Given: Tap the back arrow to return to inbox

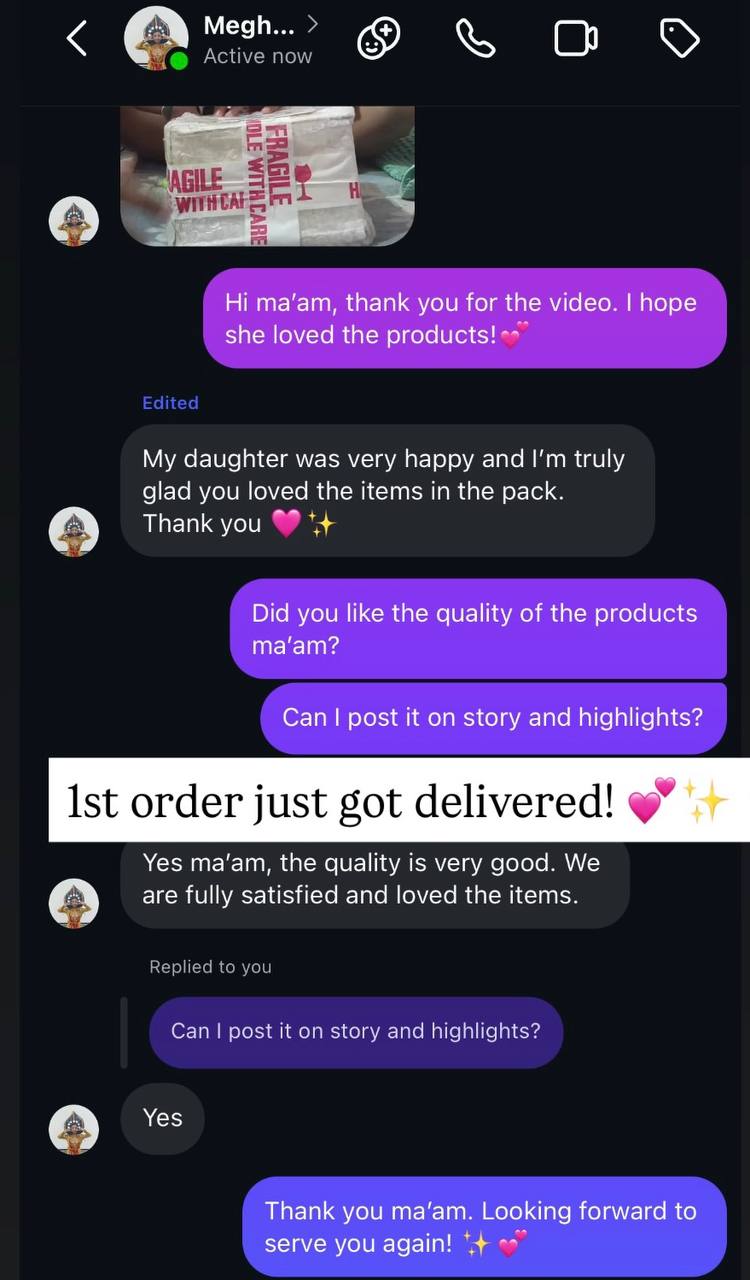Looking at the screenshot, I should [76, 38].
